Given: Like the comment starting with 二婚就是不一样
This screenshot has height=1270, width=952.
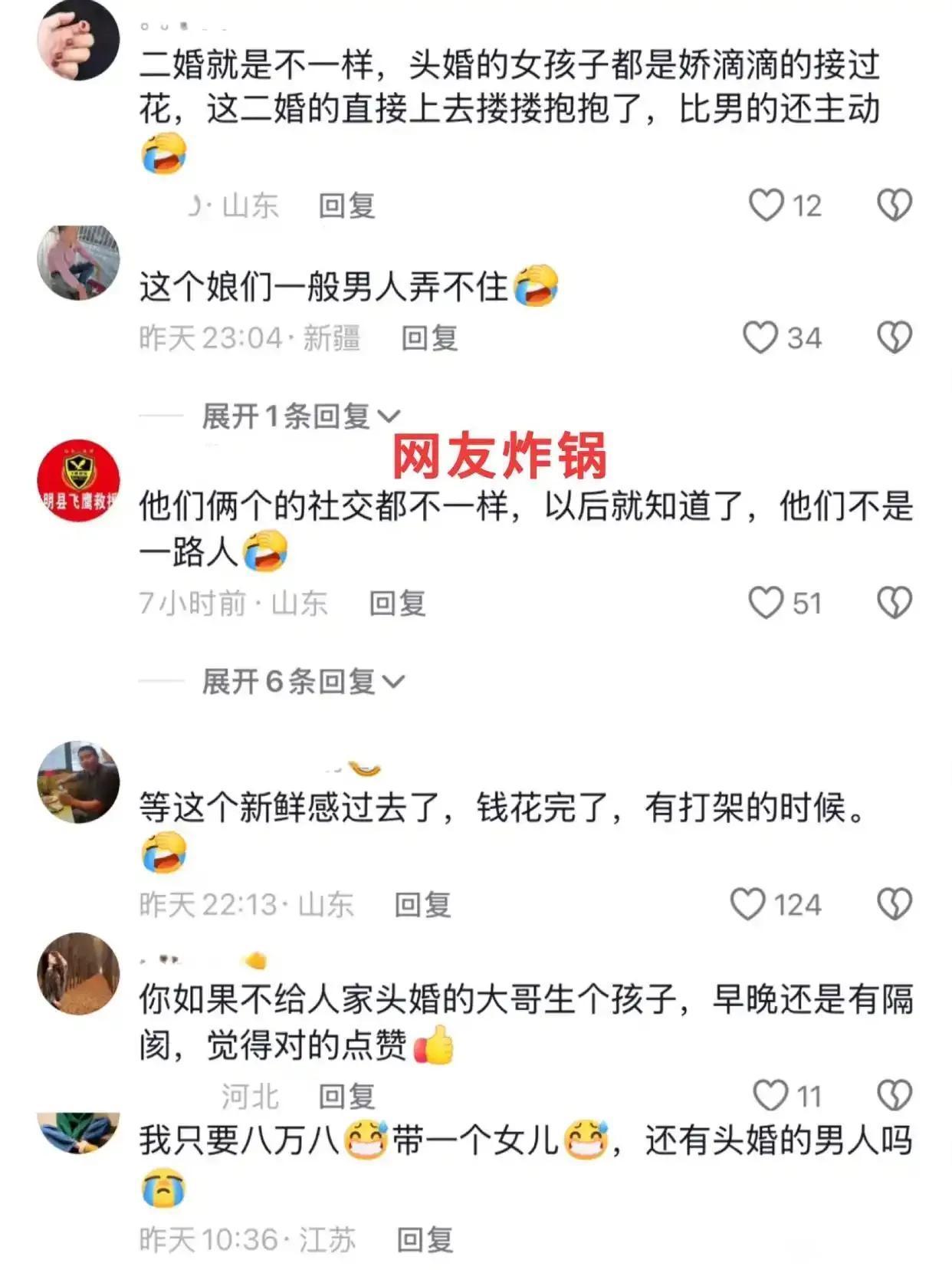Looking at the screenshot, I should [766, 206].
